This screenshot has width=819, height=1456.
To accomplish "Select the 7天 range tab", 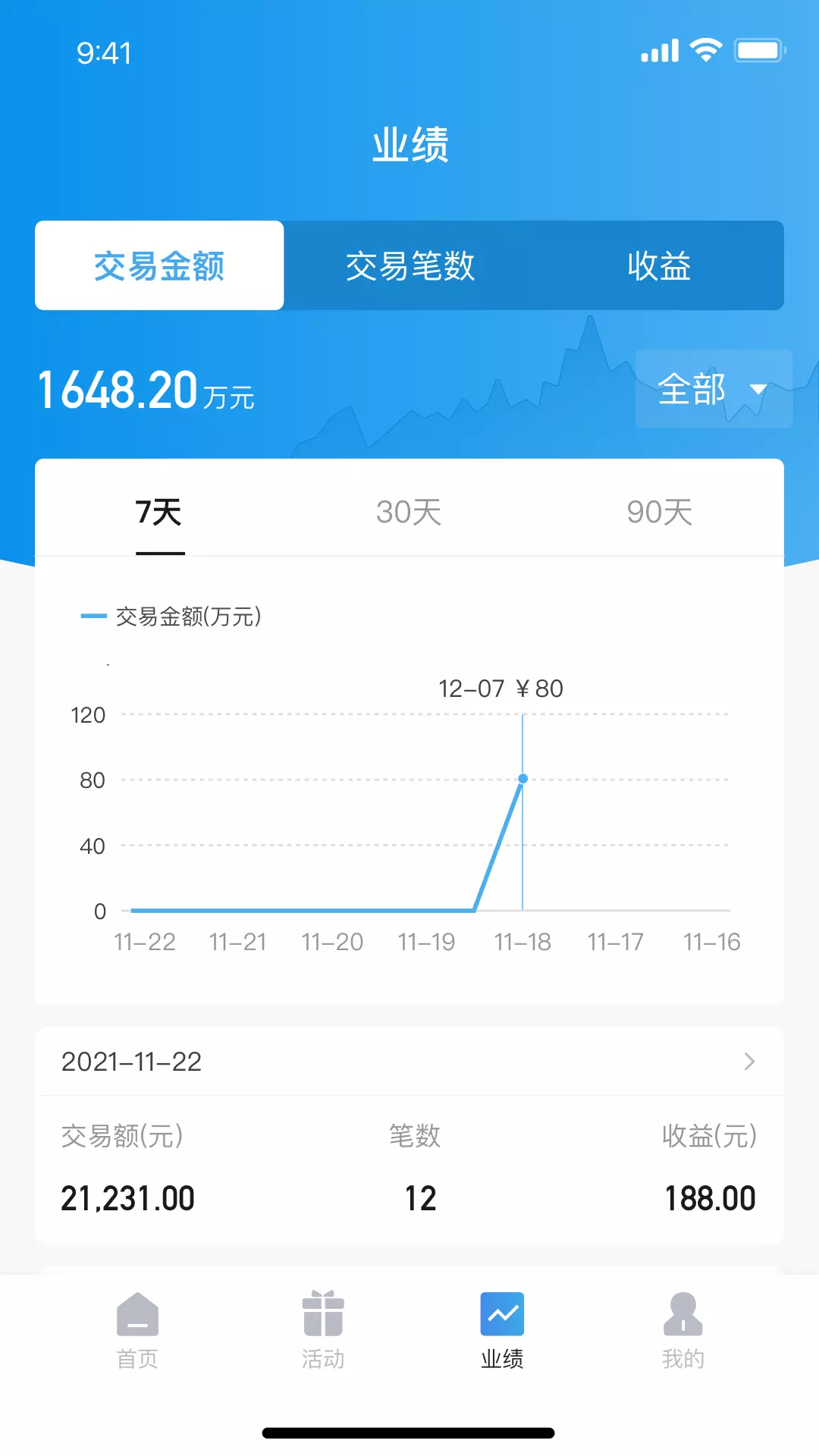I will (x=159, y=513).
